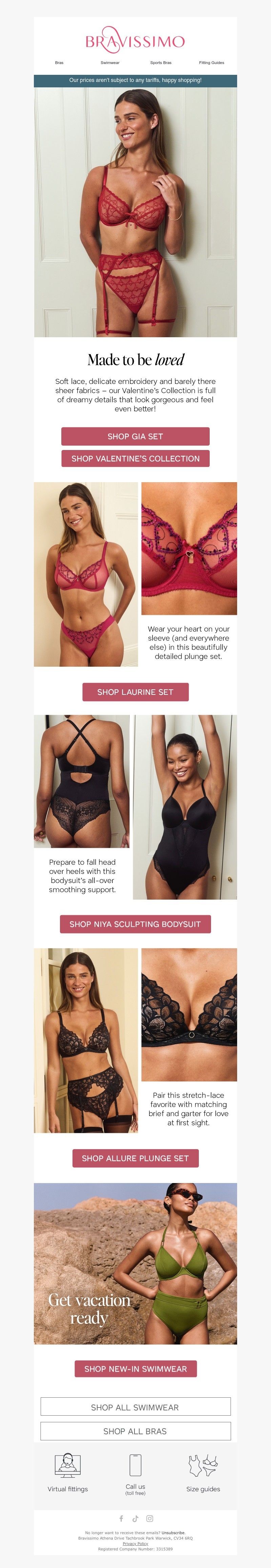Open Bravissimo Instagram profile
The image size is (271, 1568).
(150, 1519)
